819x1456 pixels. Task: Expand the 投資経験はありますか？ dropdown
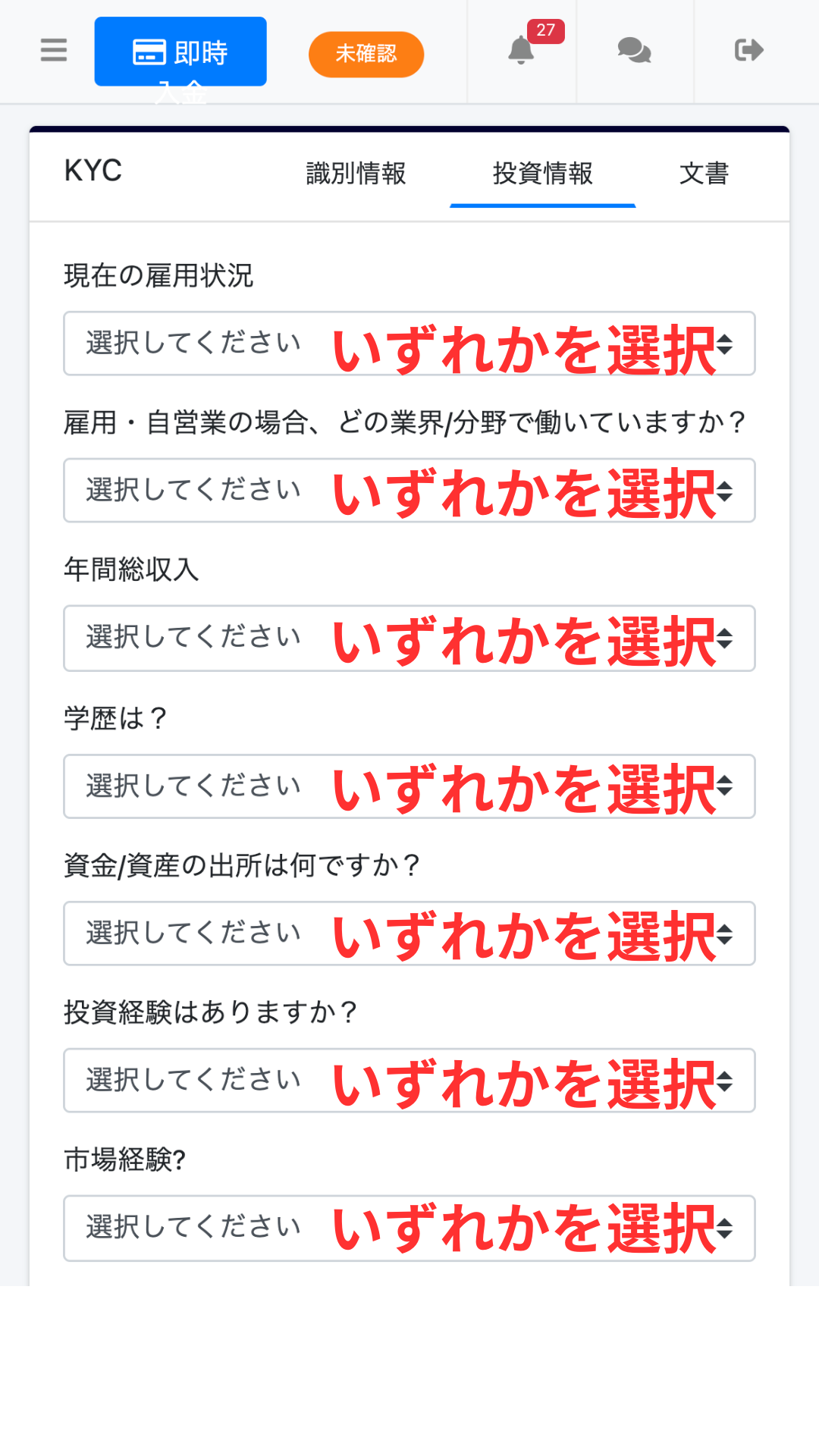coord(409,1081)
